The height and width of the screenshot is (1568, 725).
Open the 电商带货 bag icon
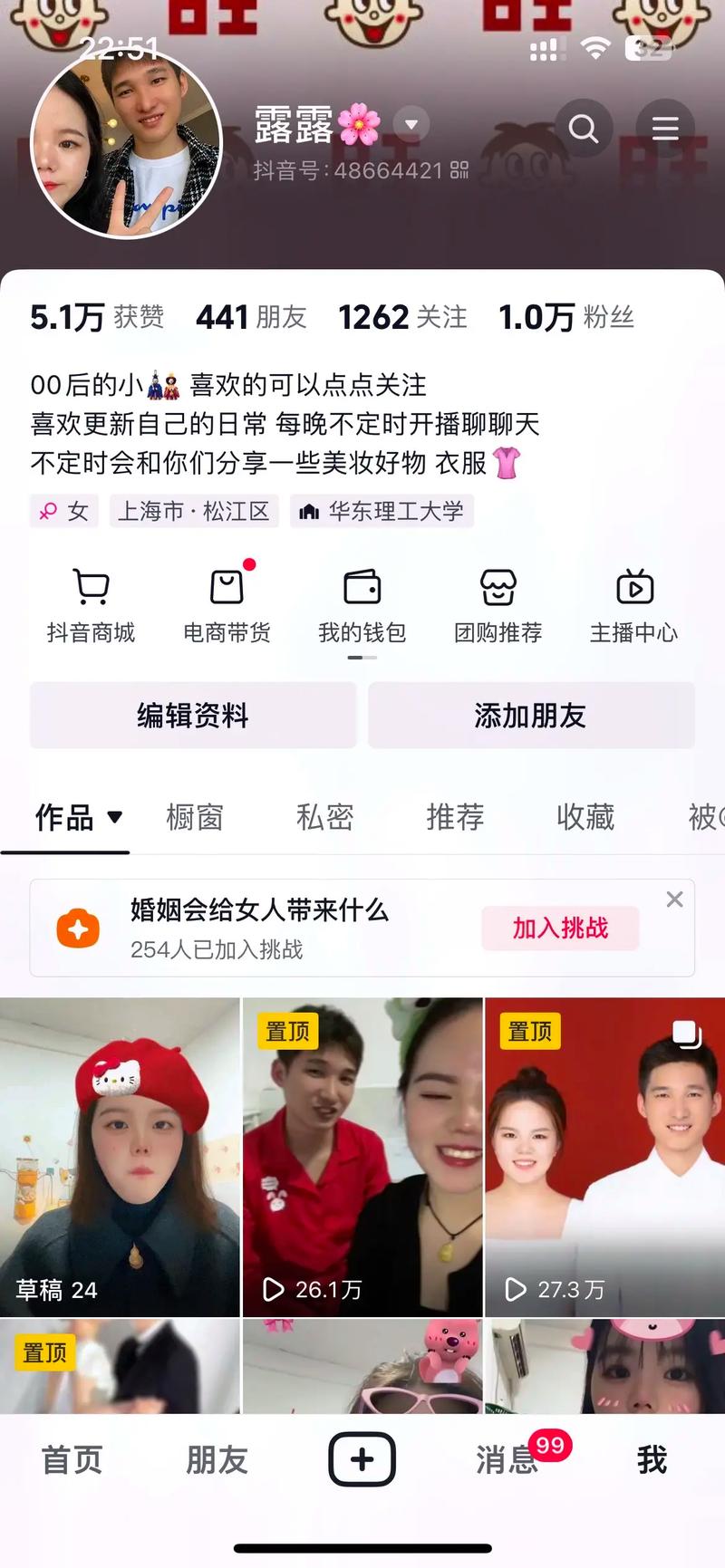pos(226,587)
